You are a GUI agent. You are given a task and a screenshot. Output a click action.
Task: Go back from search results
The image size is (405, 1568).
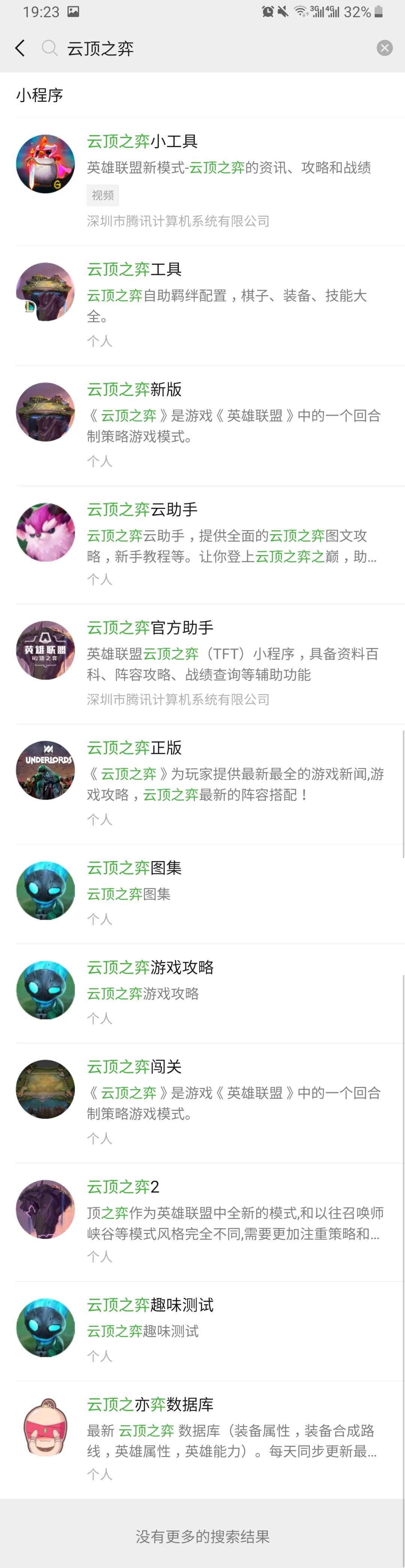20,48
